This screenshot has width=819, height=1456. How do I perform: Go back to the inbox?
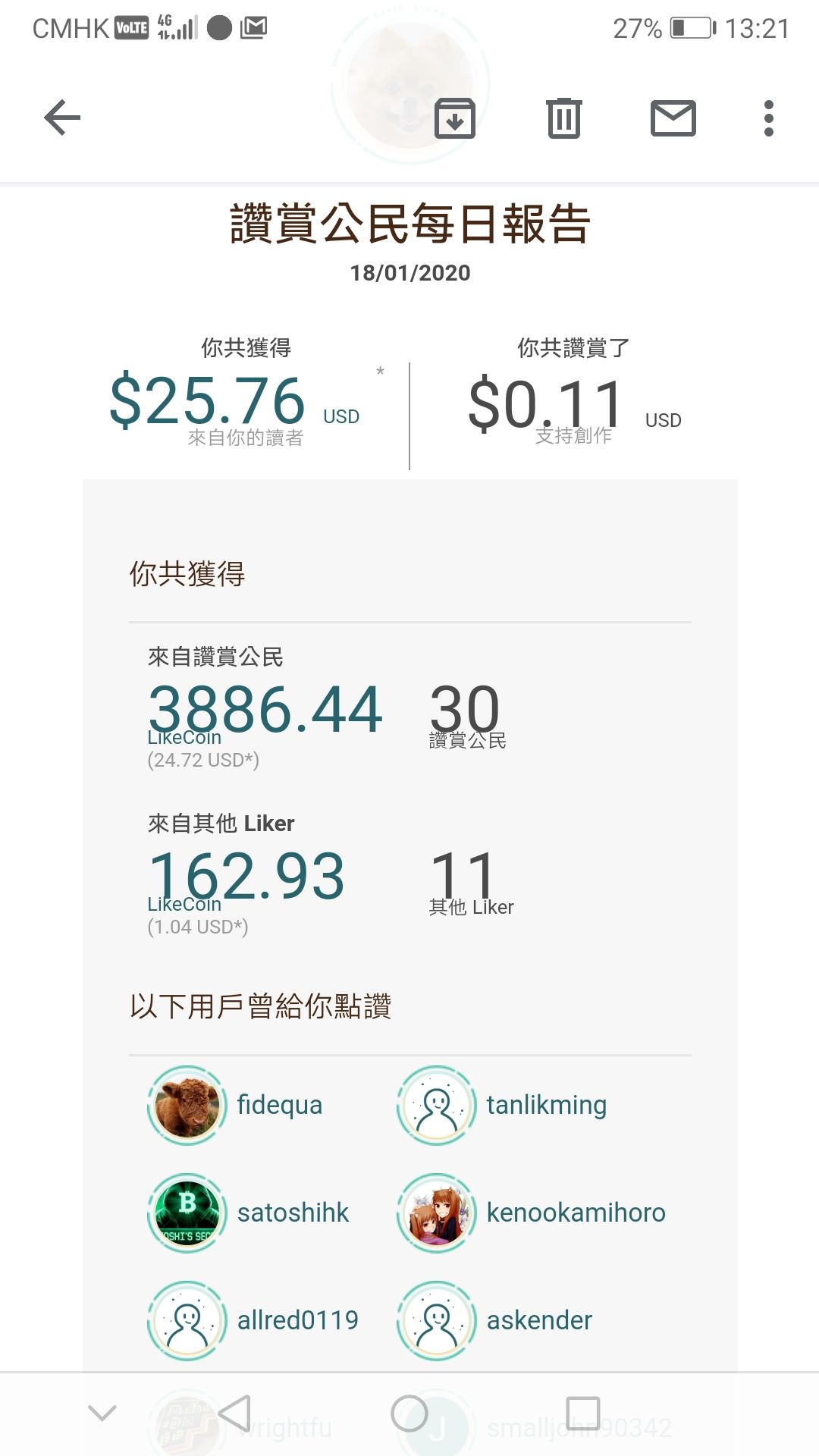pos(62,118)
